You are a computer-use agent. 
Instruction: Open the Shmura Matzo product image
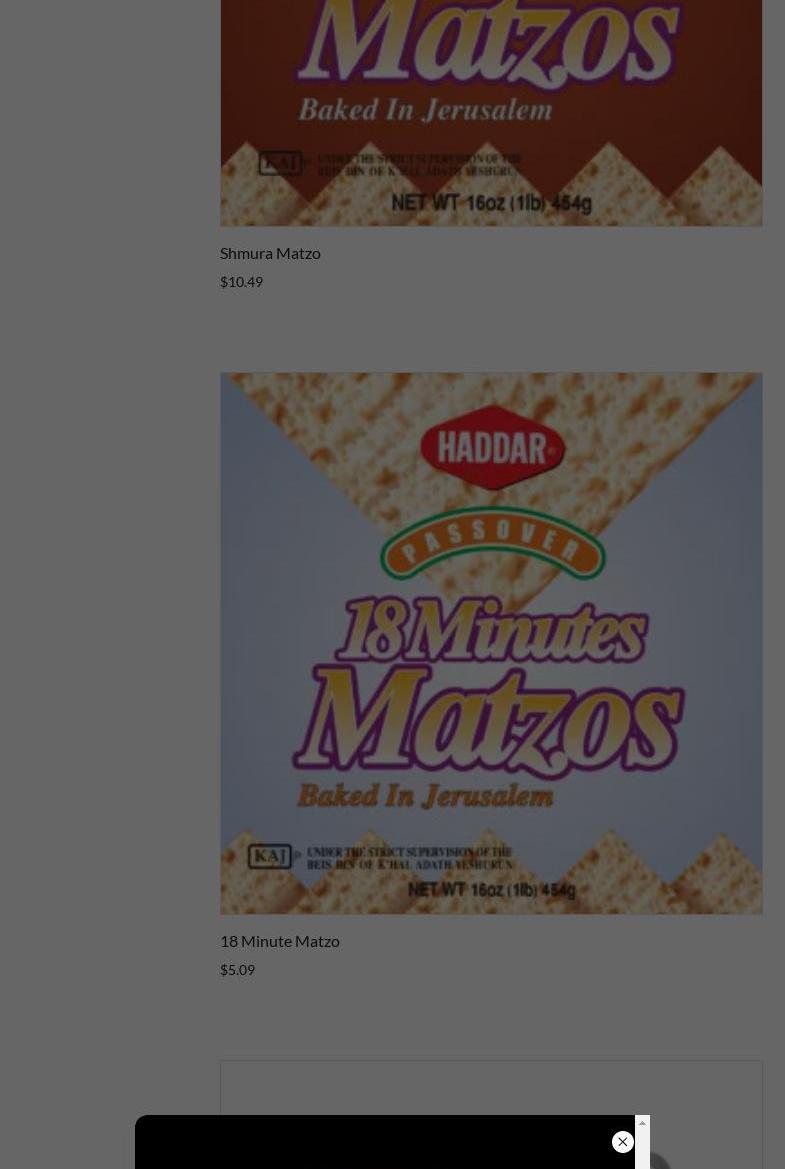pyautogui.click(x=490, y=110)
